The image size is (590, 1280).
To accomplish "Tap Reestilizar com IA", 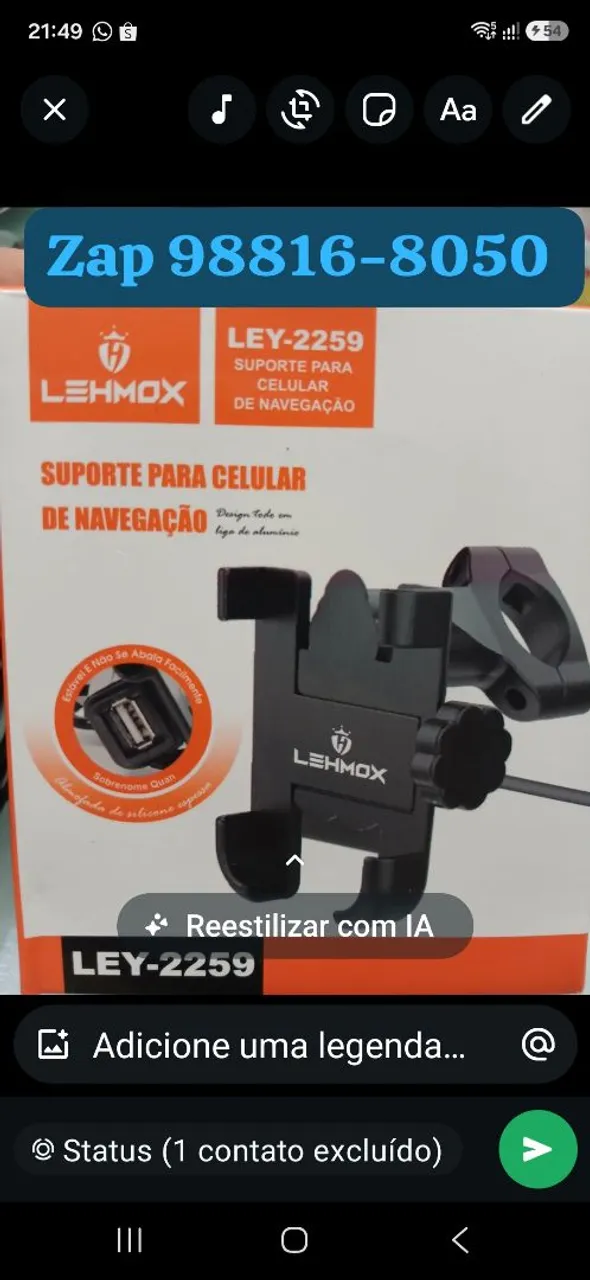I will click(295, 926).
